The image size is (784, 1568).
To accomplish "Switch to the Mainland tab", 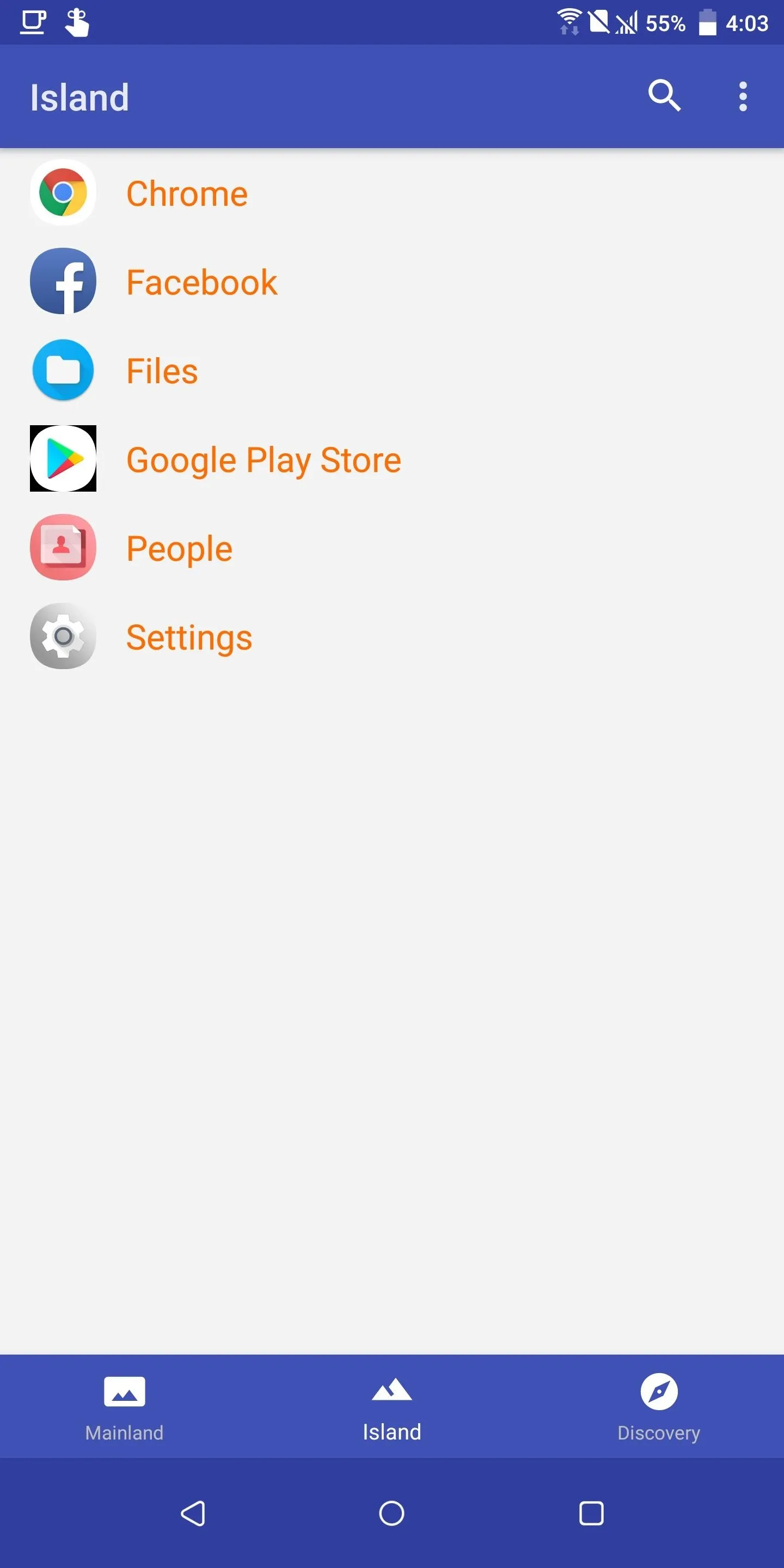I will point(125,1407).
